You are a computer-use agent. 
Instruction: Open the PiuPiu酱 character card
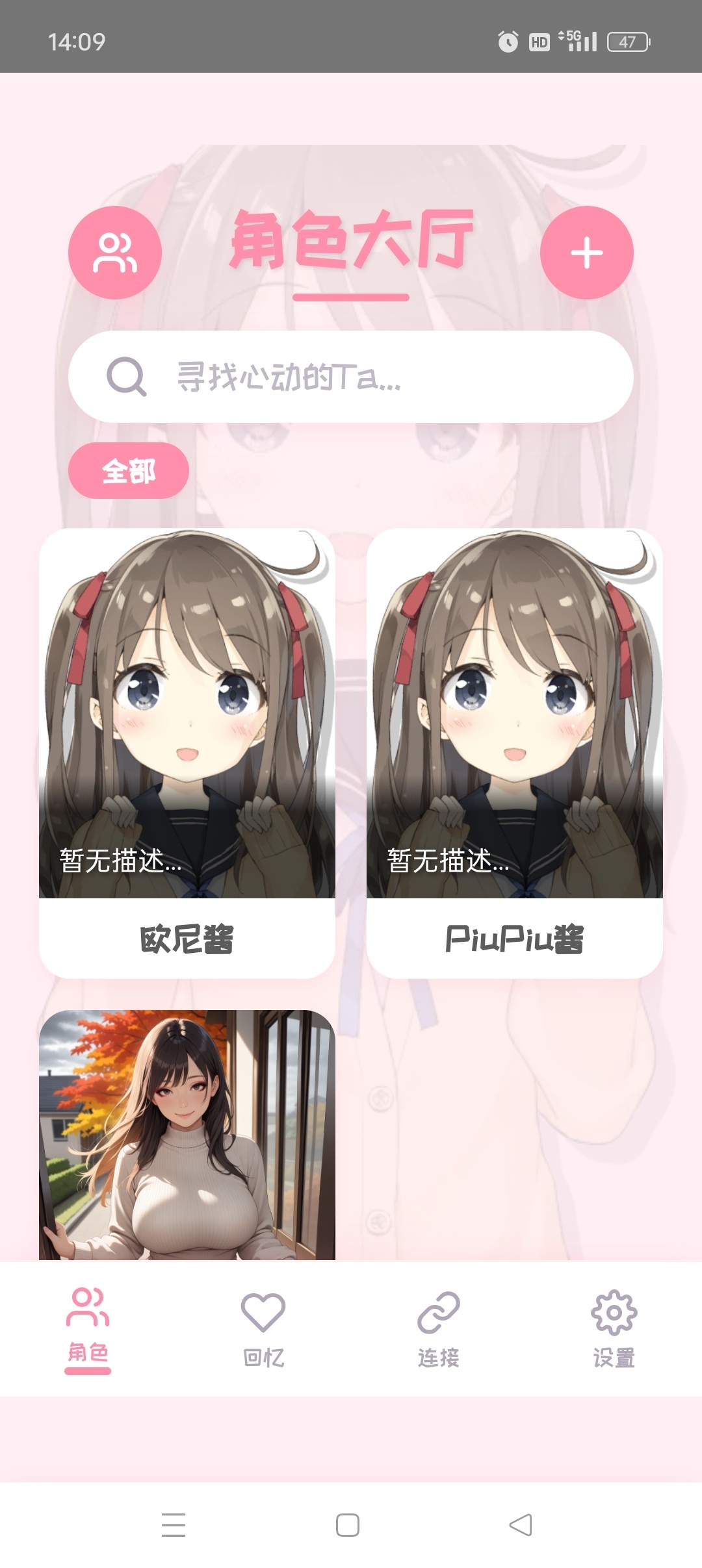pyautogui.click(x=515, y=753)
